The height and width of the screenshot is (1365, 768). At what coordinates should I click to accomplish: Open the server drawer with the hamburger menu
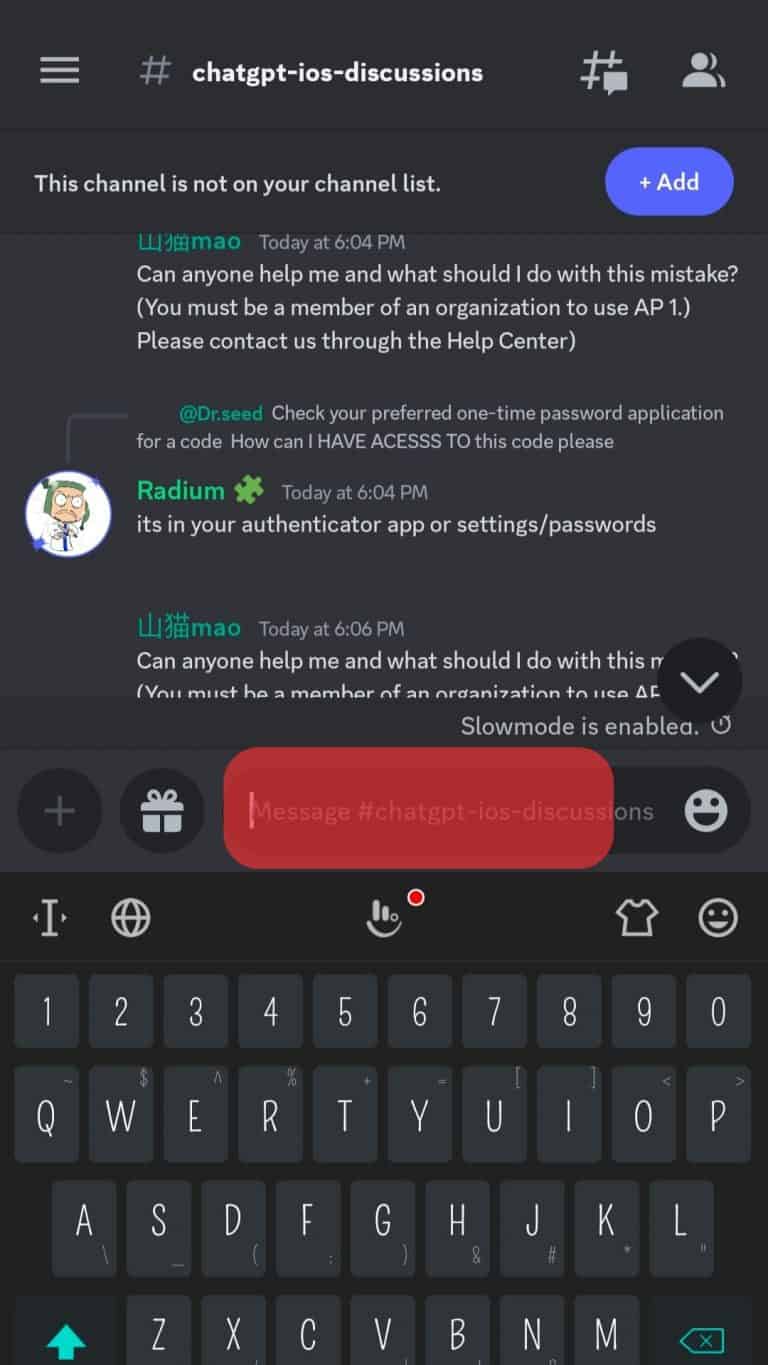point(59,70)
